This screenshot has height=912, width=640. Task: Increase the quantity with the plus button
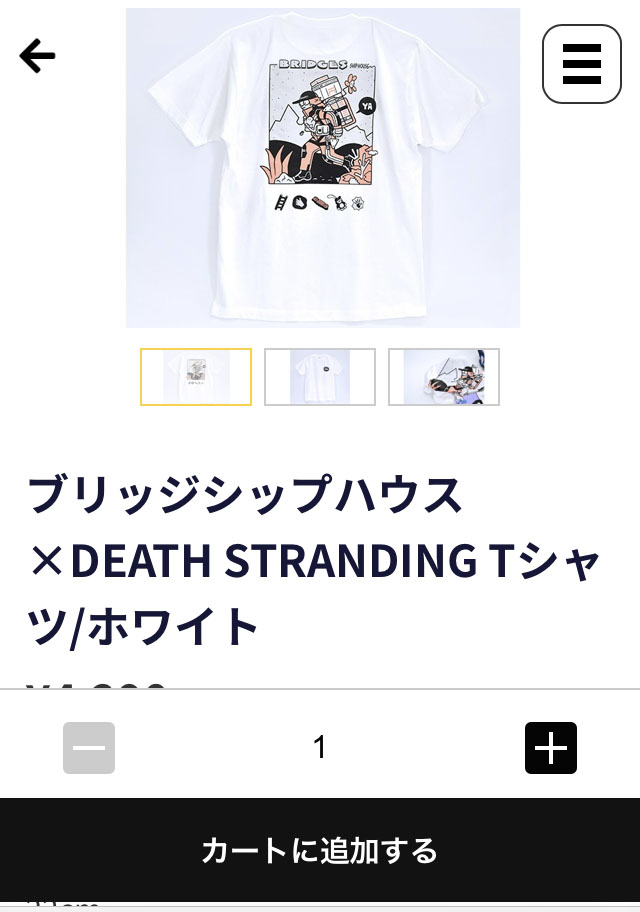[551, 748]
